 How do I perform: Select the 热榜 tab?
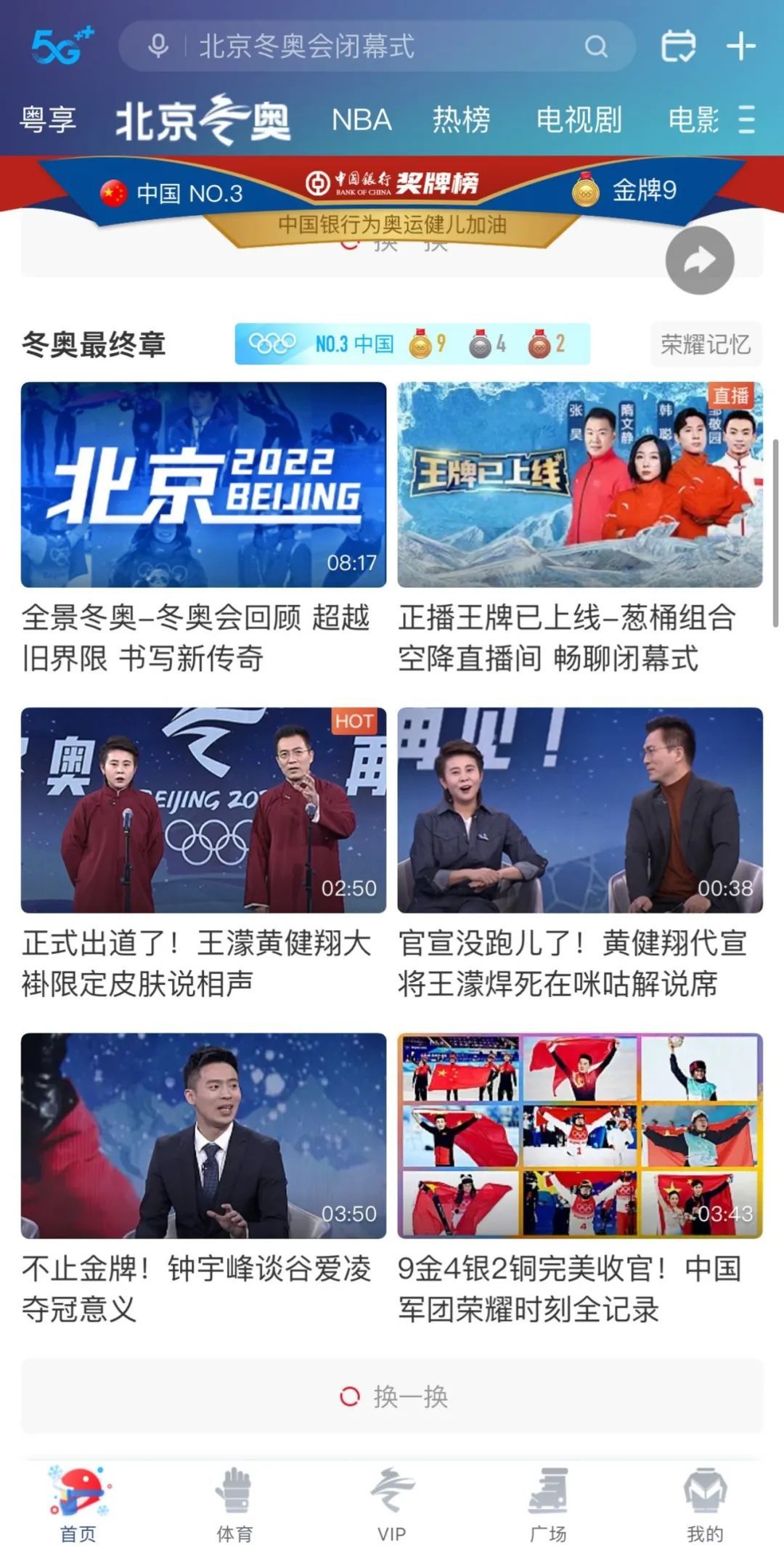(462, 120)
